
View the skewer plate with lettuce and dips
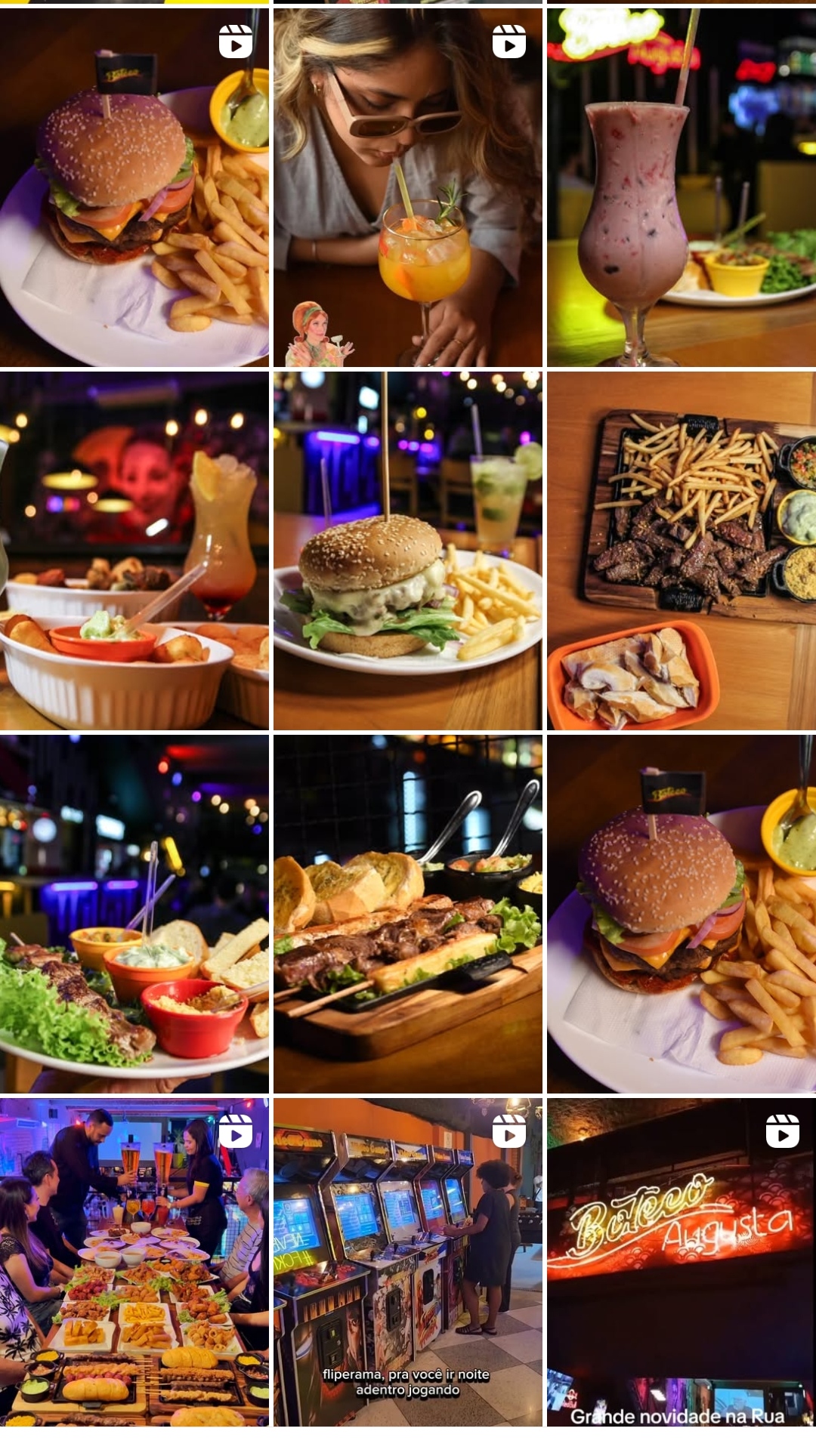point(134,914)
